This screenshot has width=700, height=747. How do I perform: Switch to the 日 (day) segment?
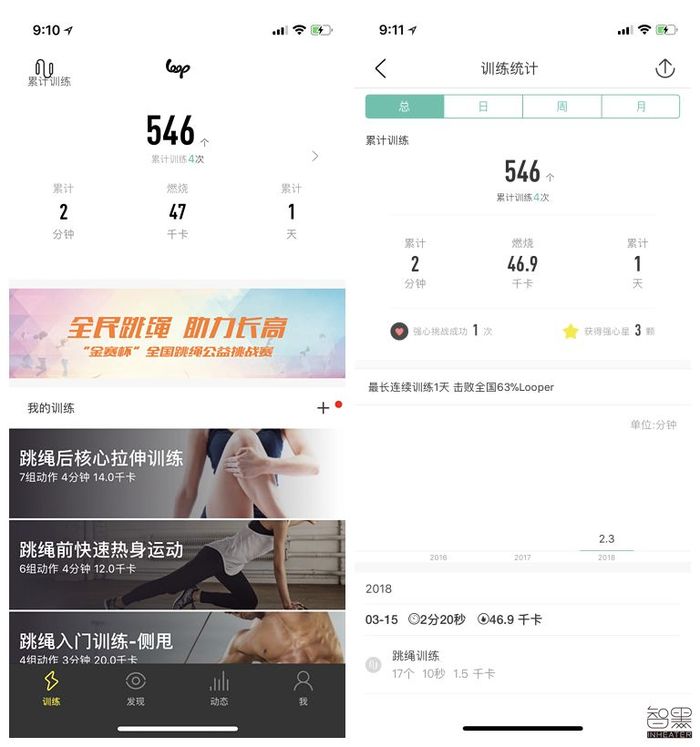pos(483,107)
